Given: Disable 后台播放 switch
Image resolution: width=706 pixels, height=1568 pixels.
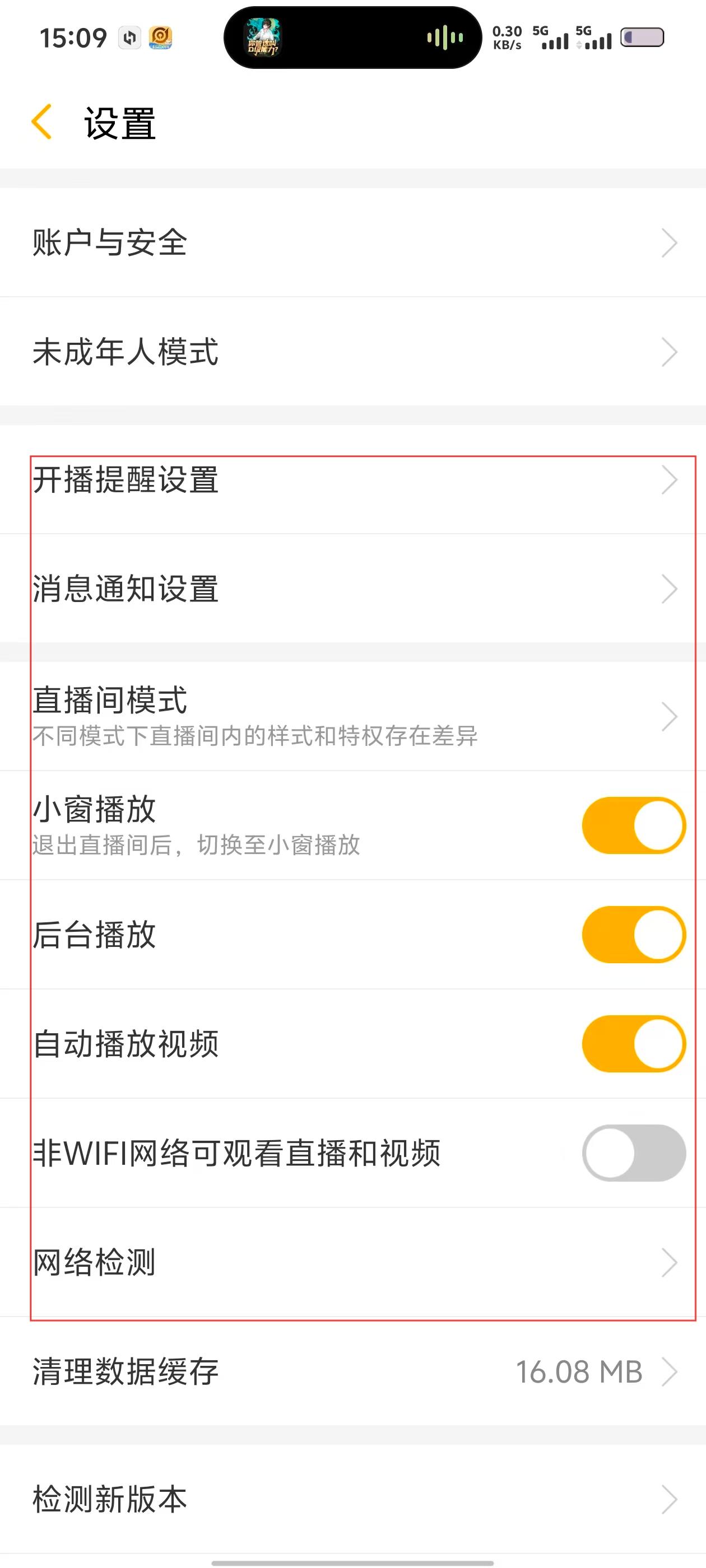Looking at the screenshot, I should coord(634,934).
